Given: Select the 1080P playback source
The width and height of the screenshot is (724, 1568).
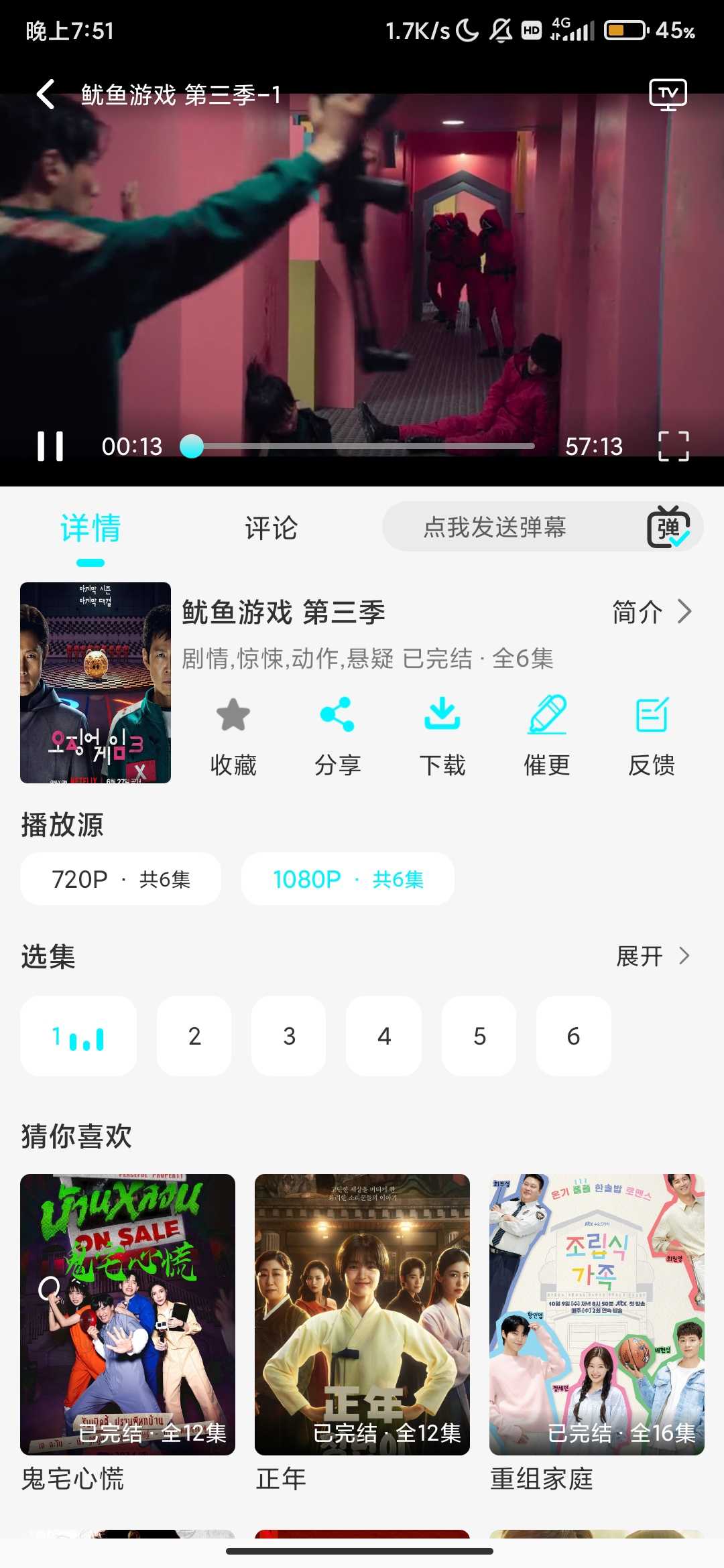Looking at the screenshot, I should click(x=348, y=879).
